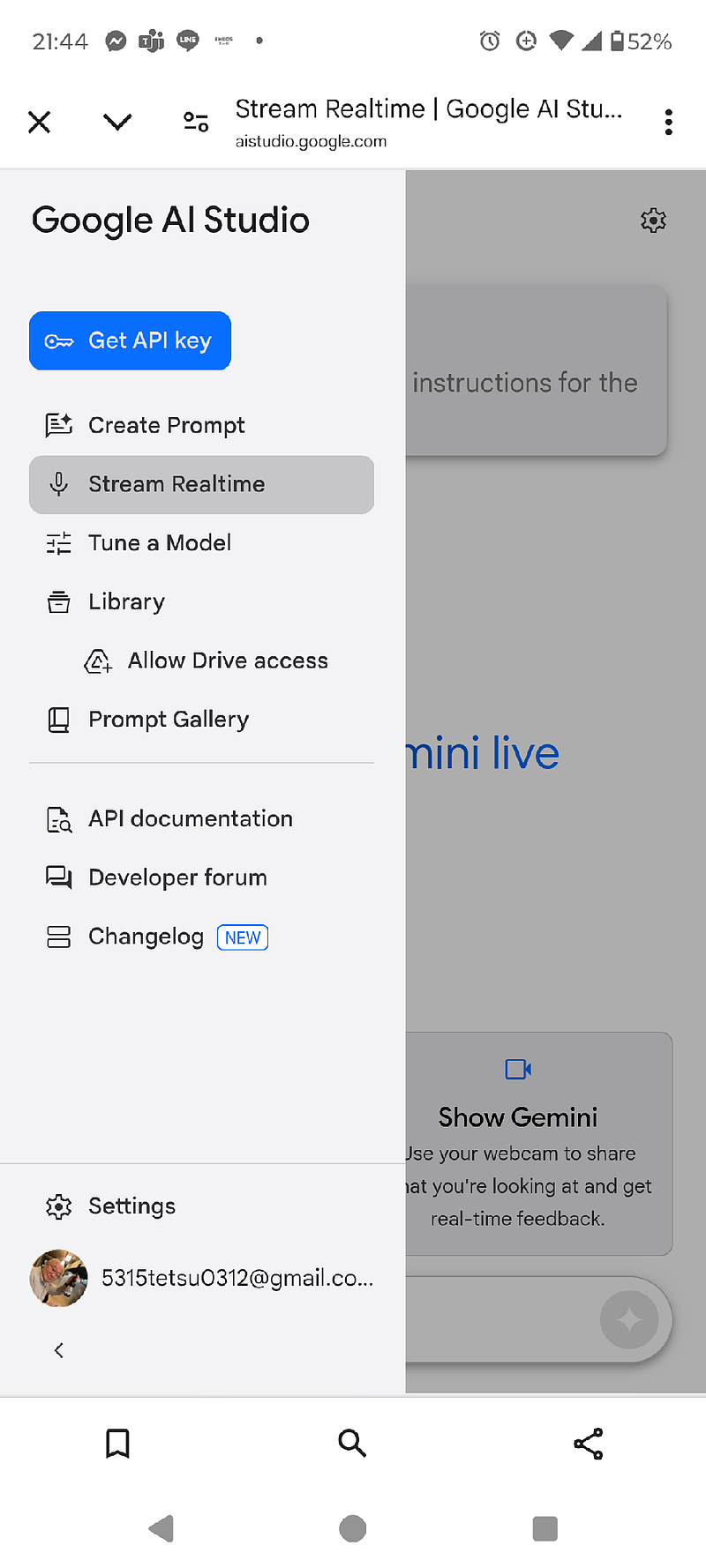Click the Get API key button
Screen dimensions: 706x1568
(130, 340)
